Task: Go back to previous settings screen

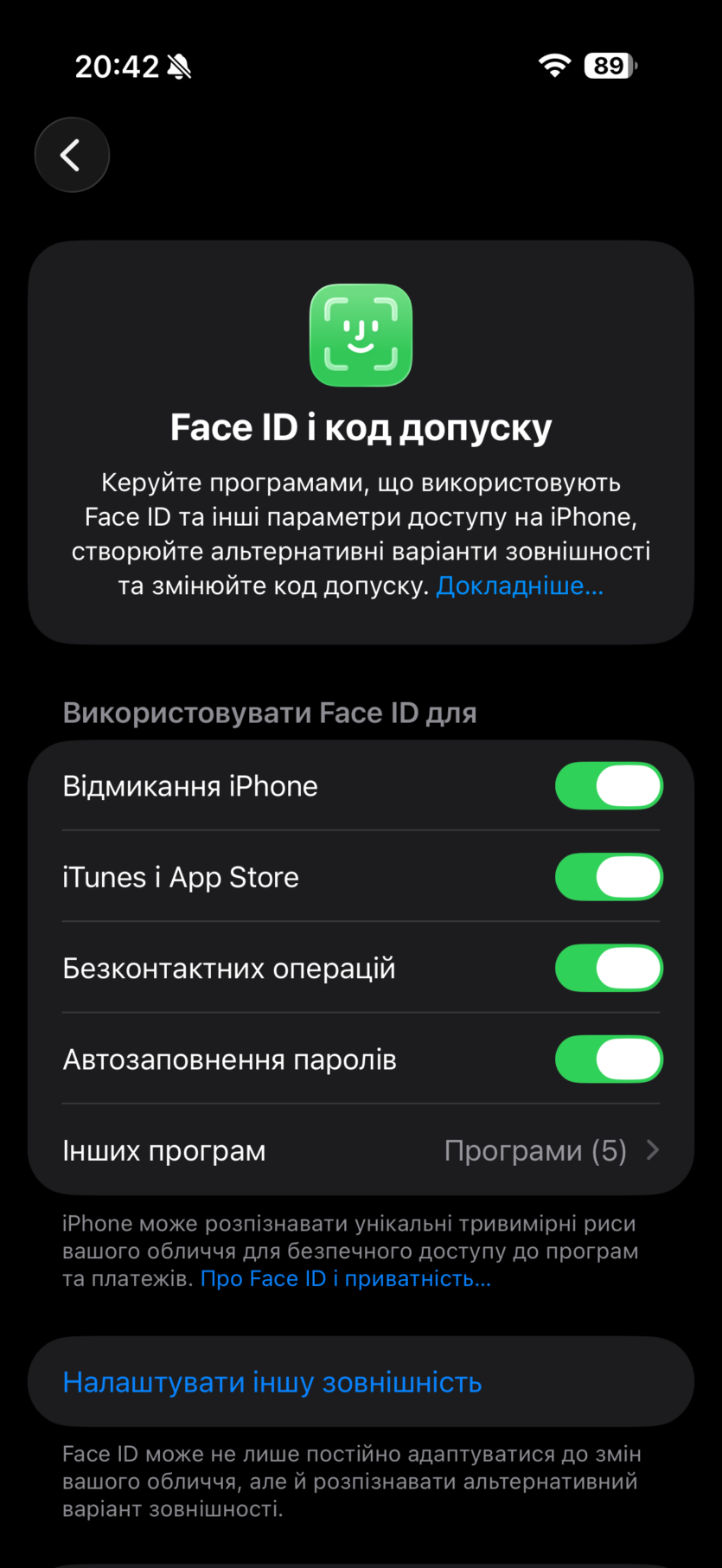Action: (x=72, y=155)
